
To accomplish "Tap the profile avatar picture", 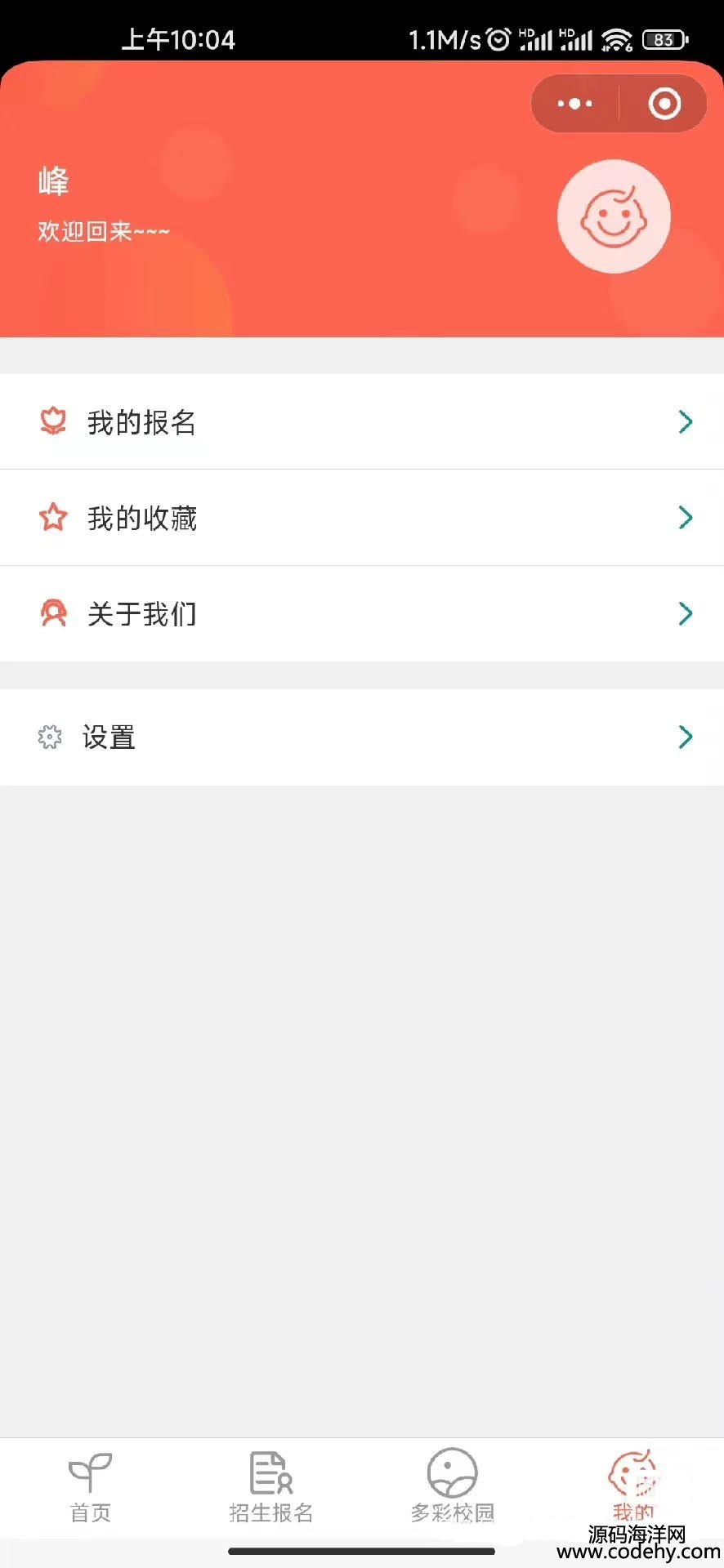I will (x=614, y=216).
